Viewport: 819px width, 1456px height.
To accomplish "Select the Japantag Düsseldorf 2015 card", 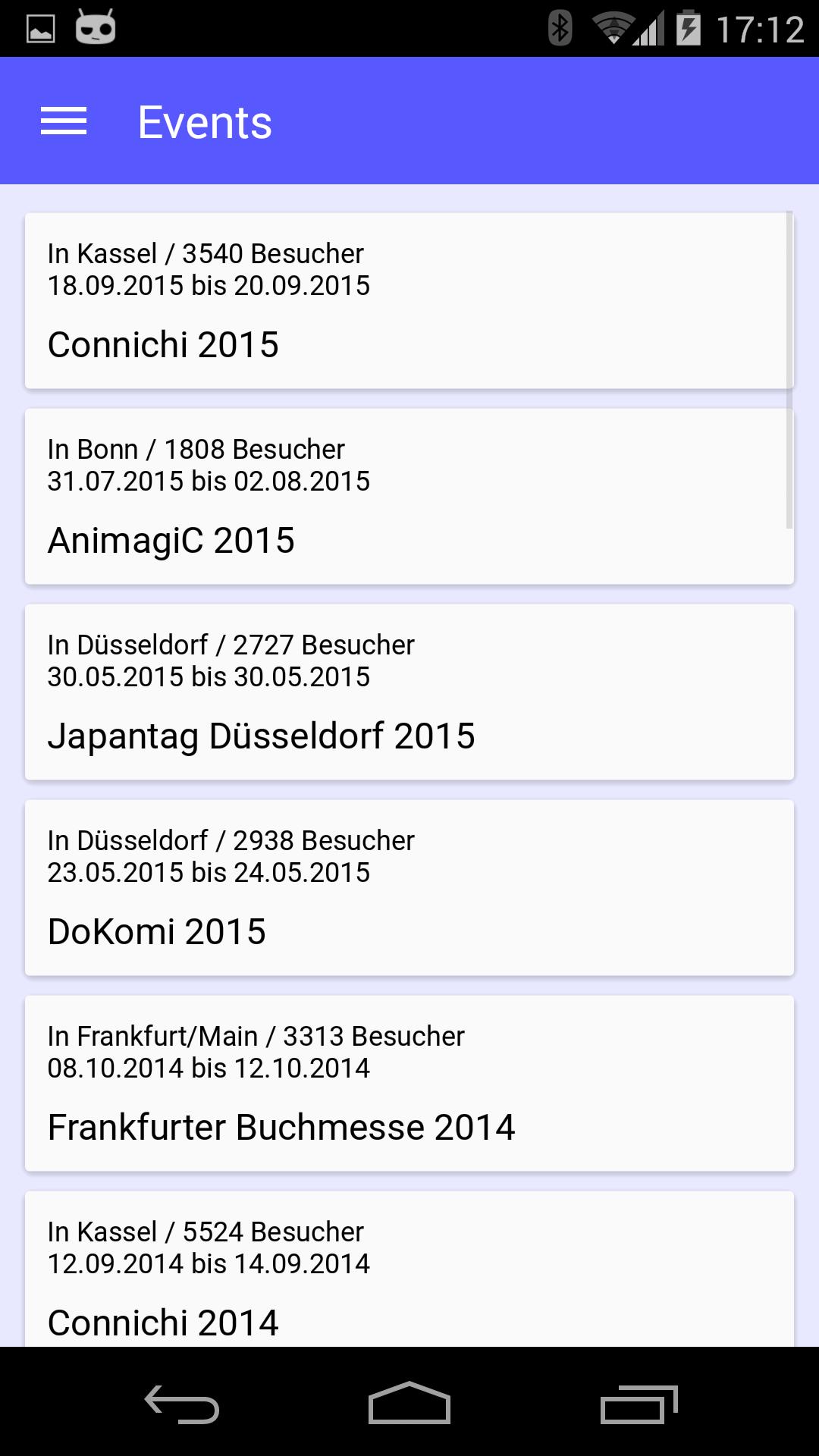I will (409, 692).
